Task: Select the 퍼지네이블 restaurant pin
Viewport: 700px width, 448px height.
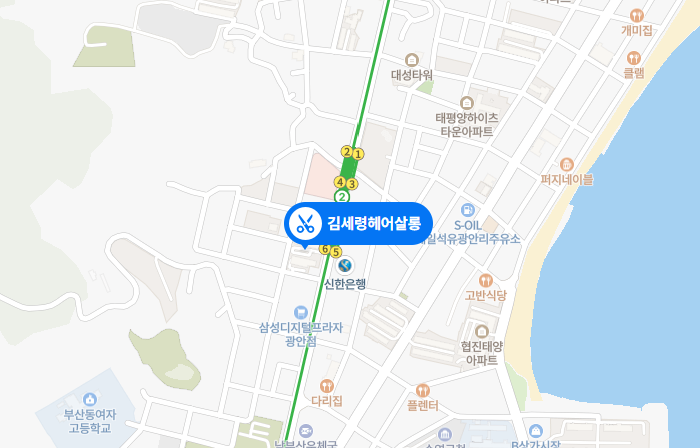Action: [567, 164]
